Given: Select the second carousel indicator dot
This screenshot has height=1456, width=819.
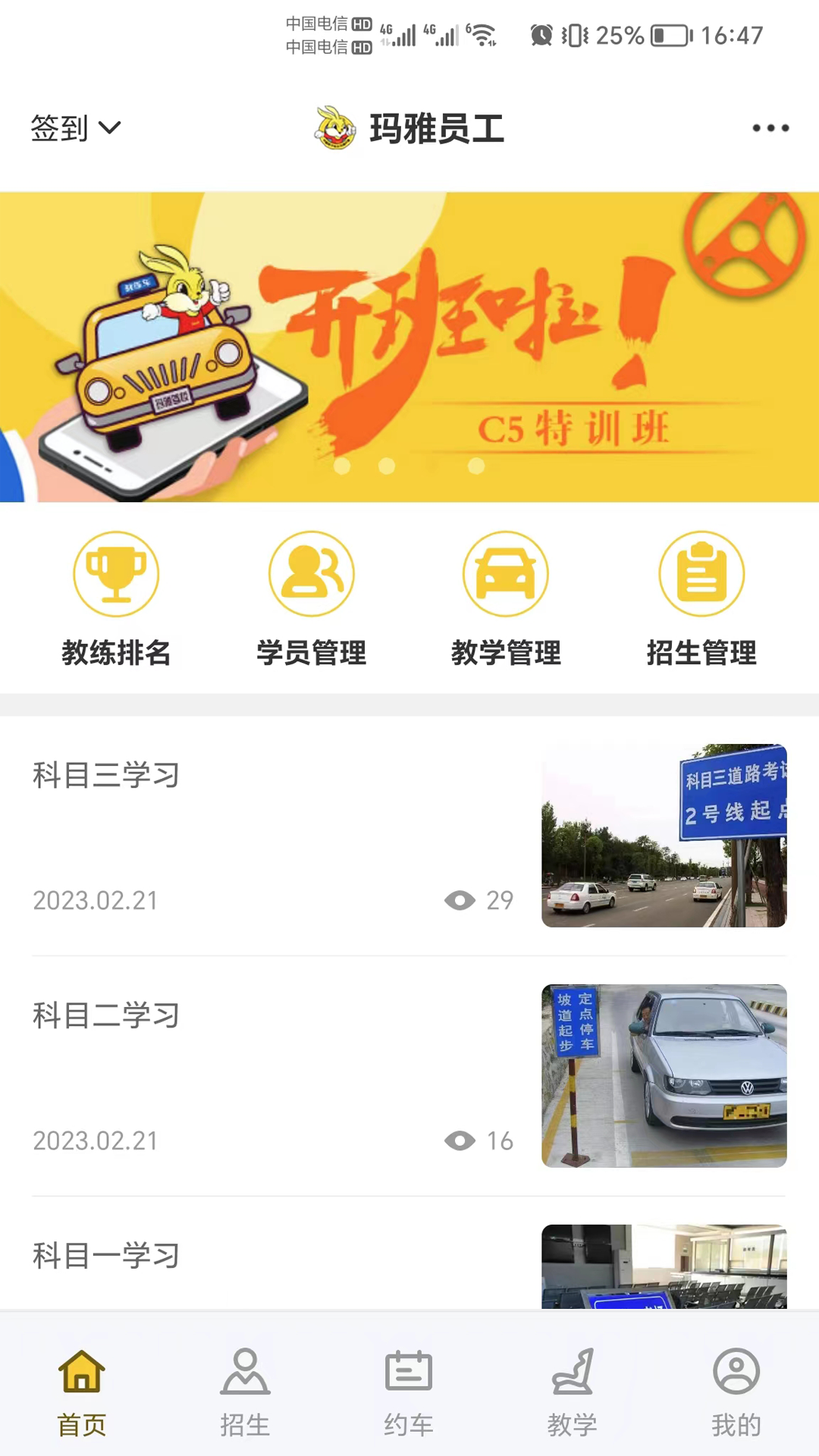Looking at the screenshot, I should (387, 466).
